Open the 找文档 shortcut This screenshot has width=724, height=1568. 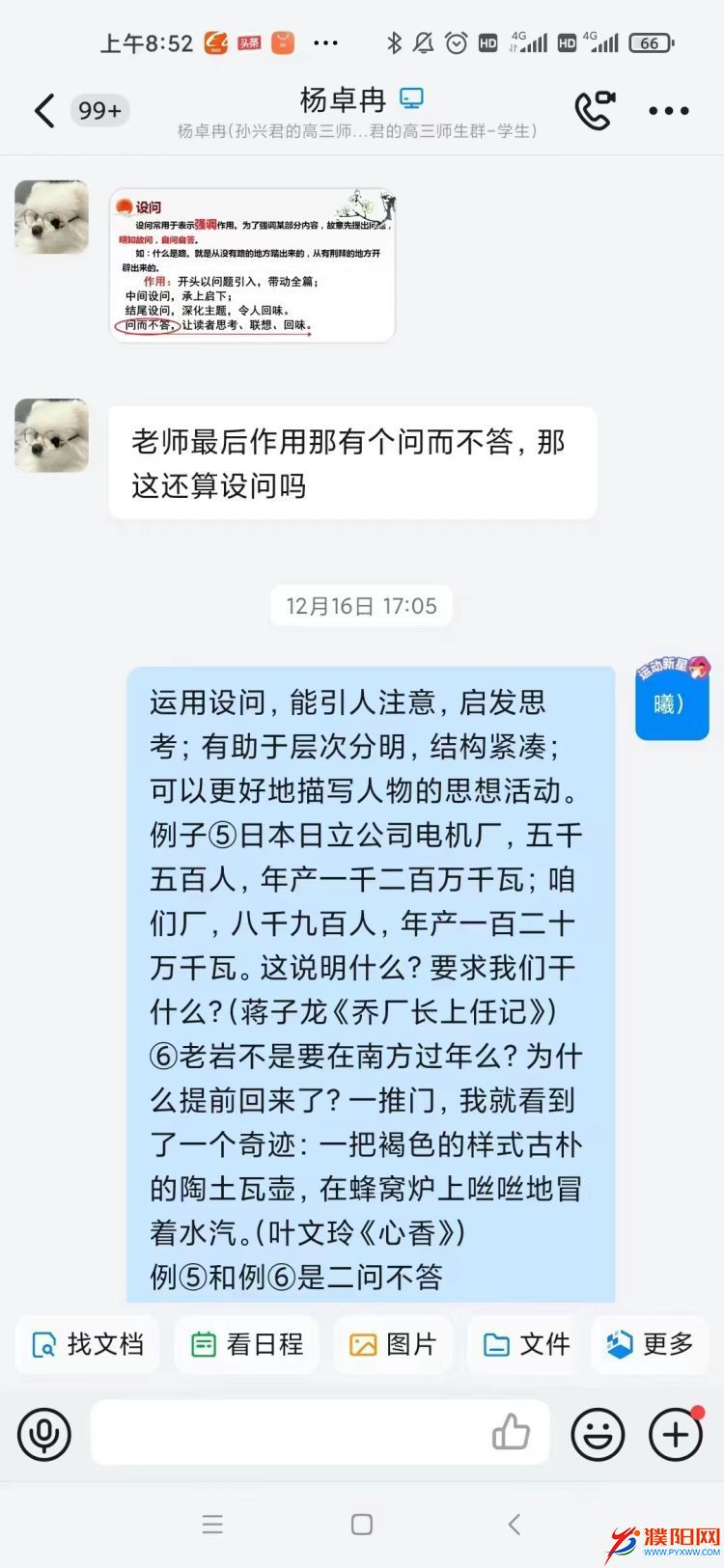(x=88, y=1344)
